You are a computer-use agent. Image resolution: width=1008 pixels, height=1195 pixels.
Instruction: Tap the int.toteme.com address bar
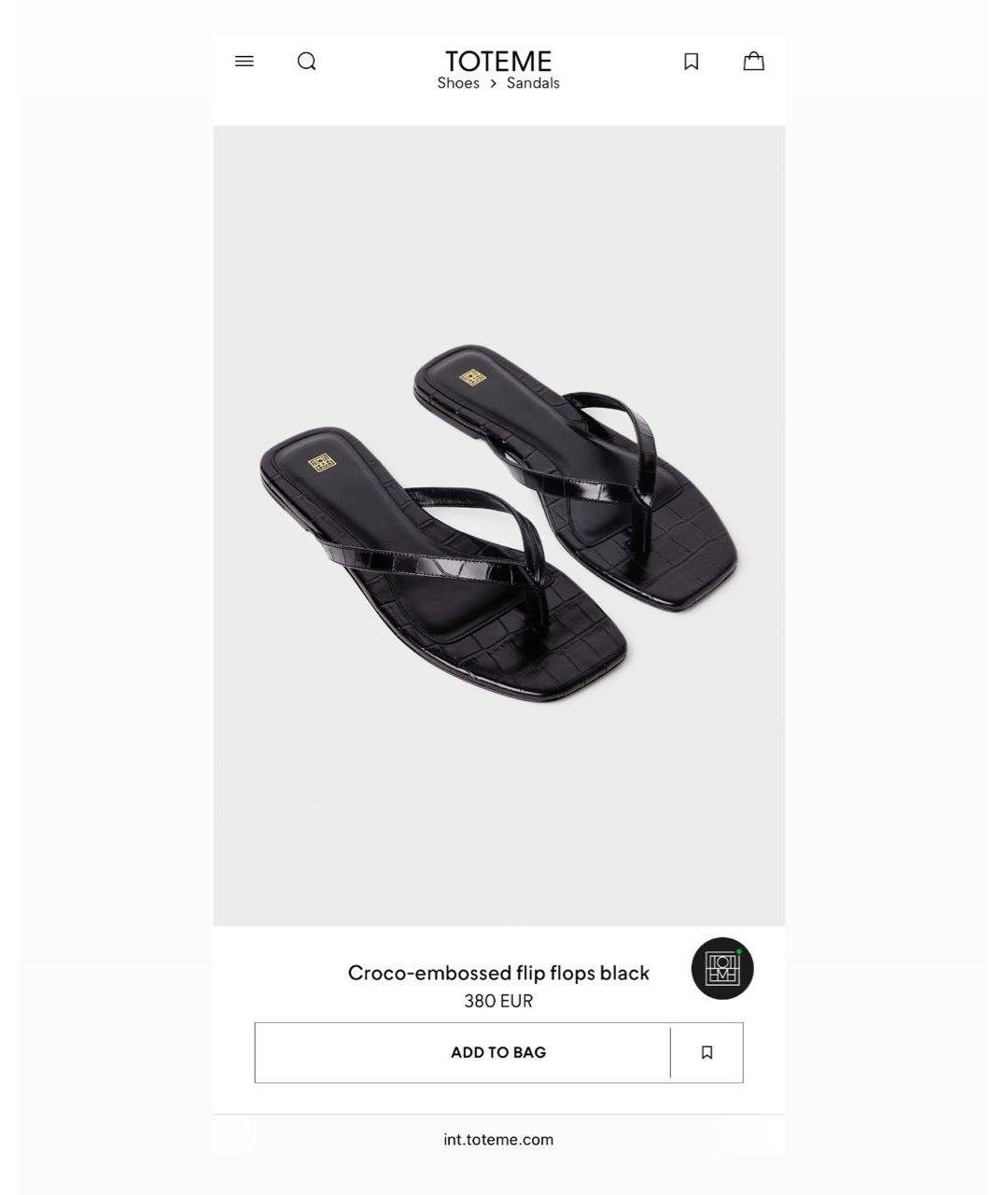tap(498, 1139)
